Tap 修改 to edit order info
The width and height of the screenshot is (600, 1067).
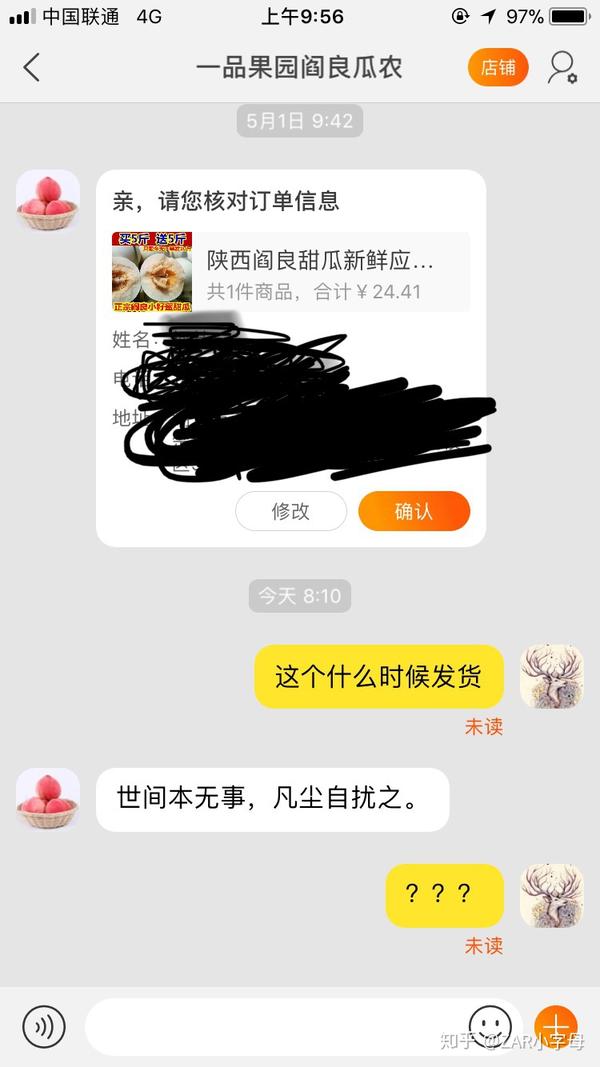[291, 511]
